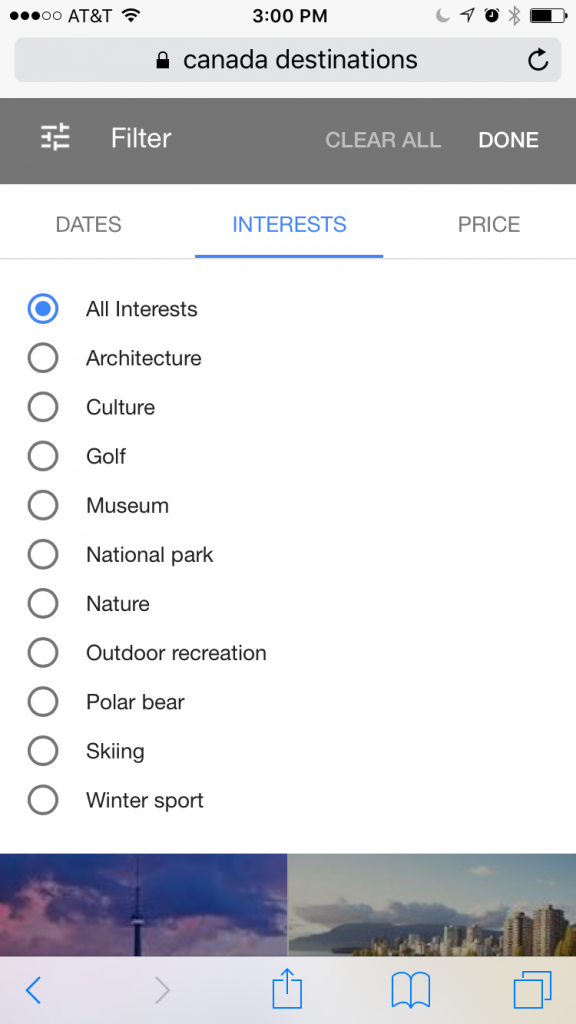Tap the canada destinations address bar
The height and width of the screenshot is (1024, 576).
pyautogui.click(x=287, y=60)
